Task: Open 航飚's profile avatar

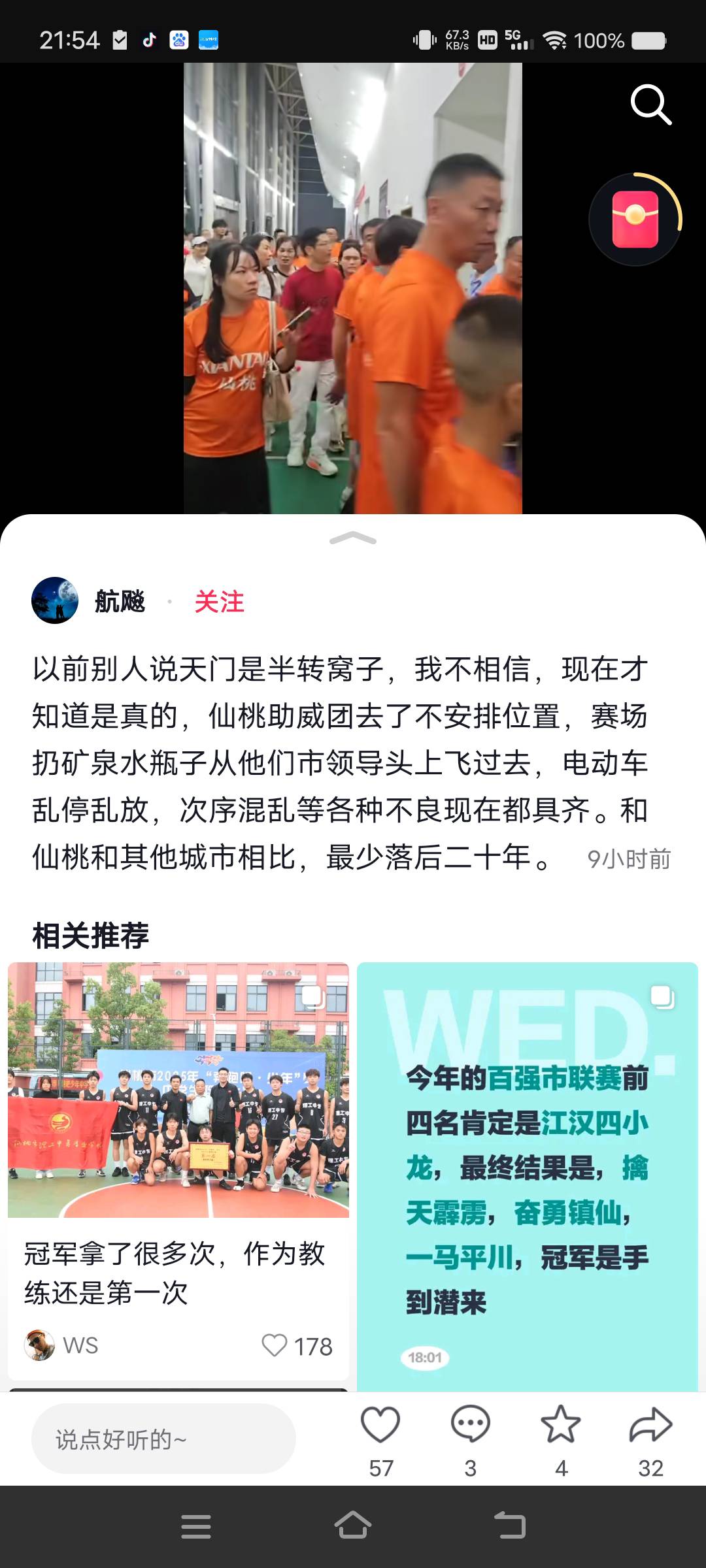Action: (55, 600)
